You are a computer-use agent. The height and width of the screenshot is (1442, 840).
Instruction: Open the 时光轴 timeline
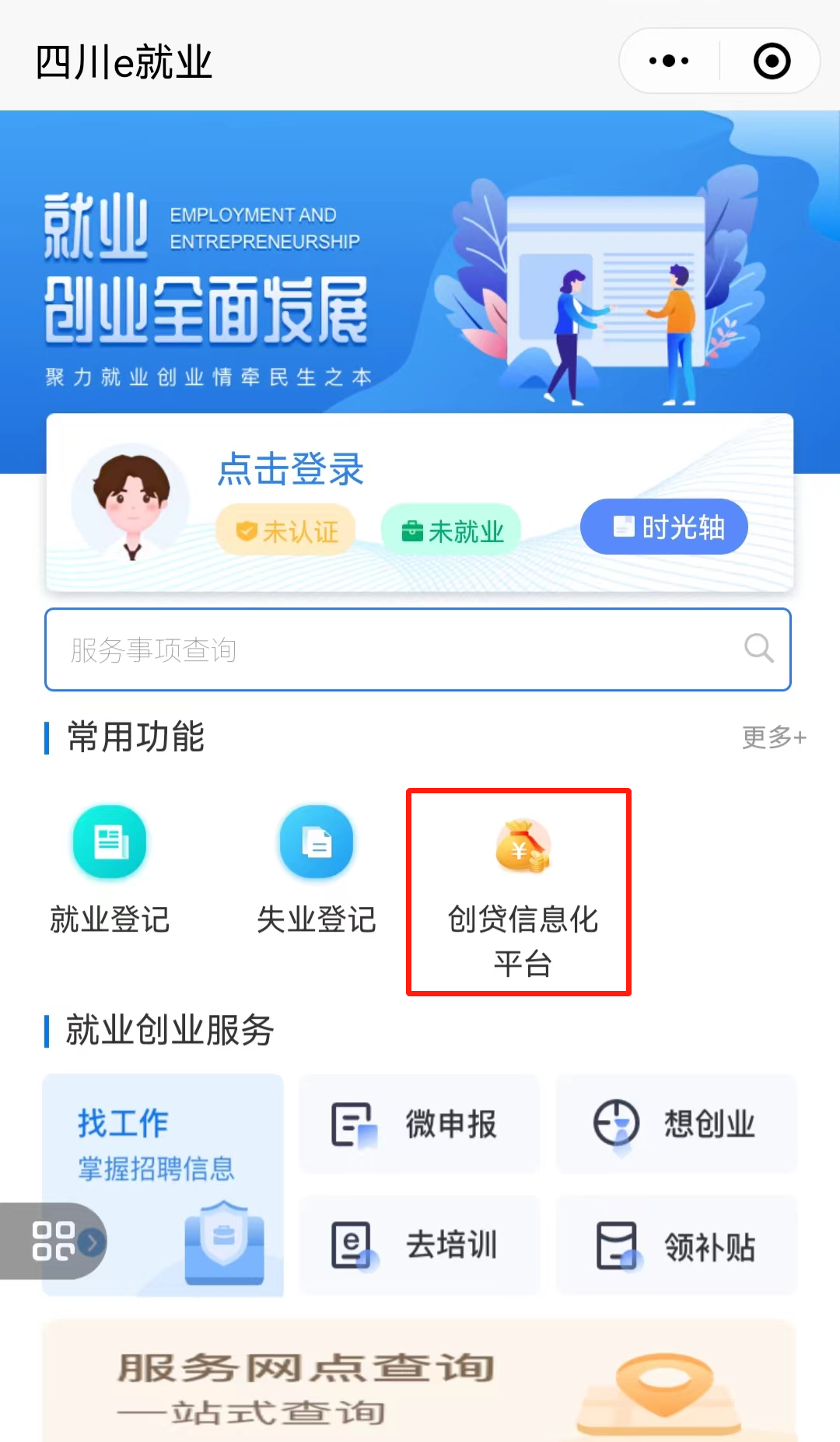pyautogui.click(x=664, y=527)
